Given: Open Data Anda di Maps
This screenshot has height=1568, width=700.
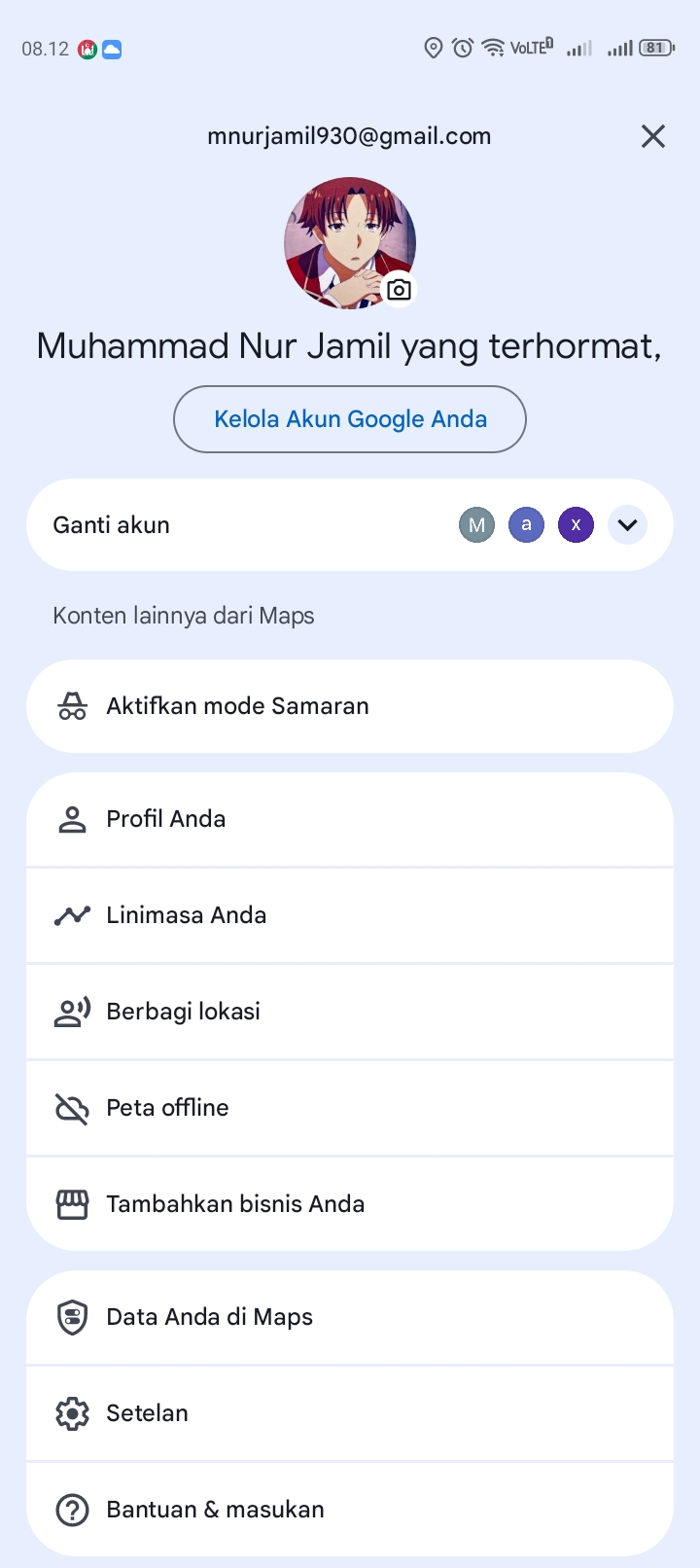Looking at the screenshot, I should pos(350,1317).
